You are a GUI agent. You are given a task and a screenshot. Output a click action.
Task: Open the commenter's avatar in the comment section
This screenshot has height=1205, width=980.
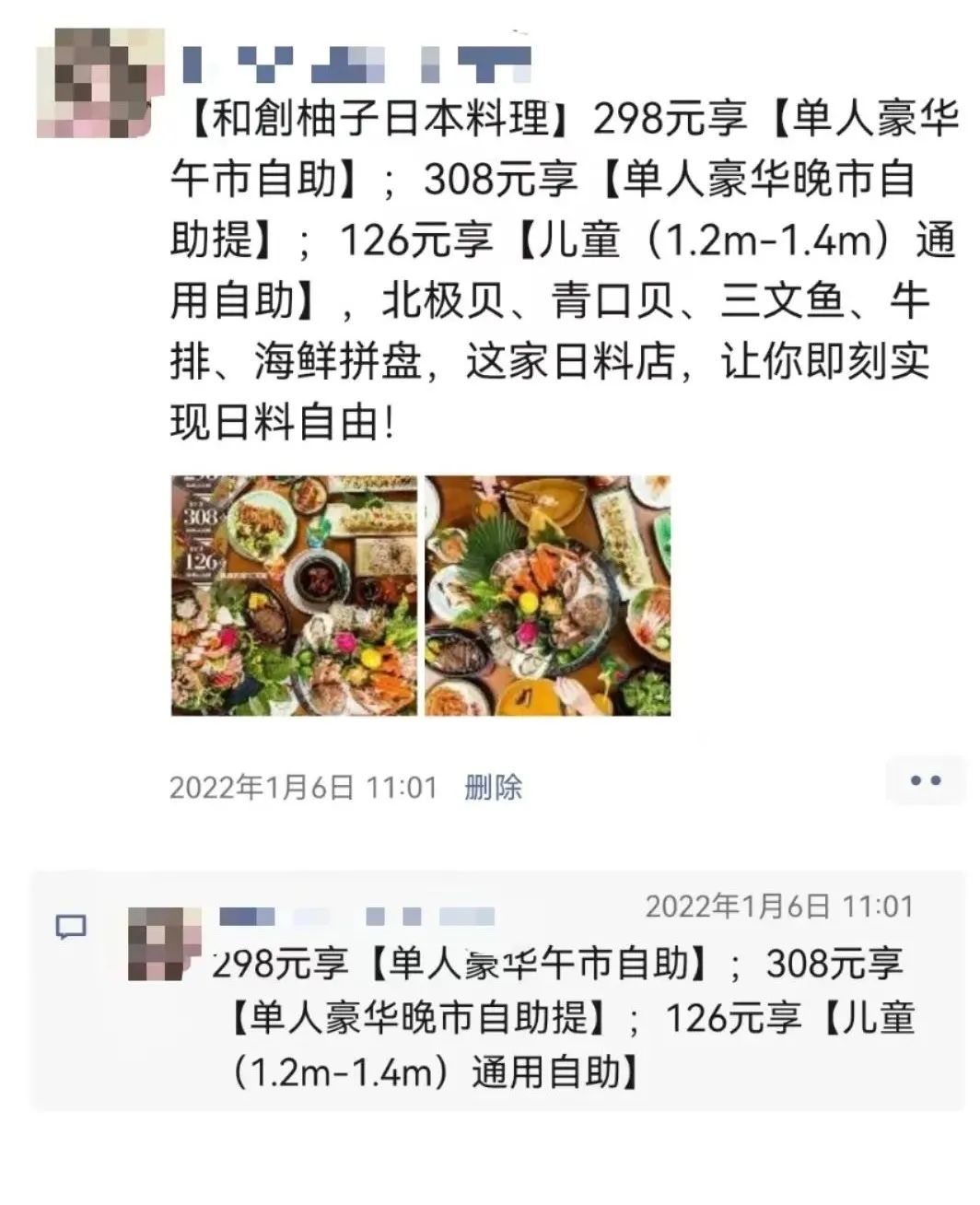[x=164, y=943]
